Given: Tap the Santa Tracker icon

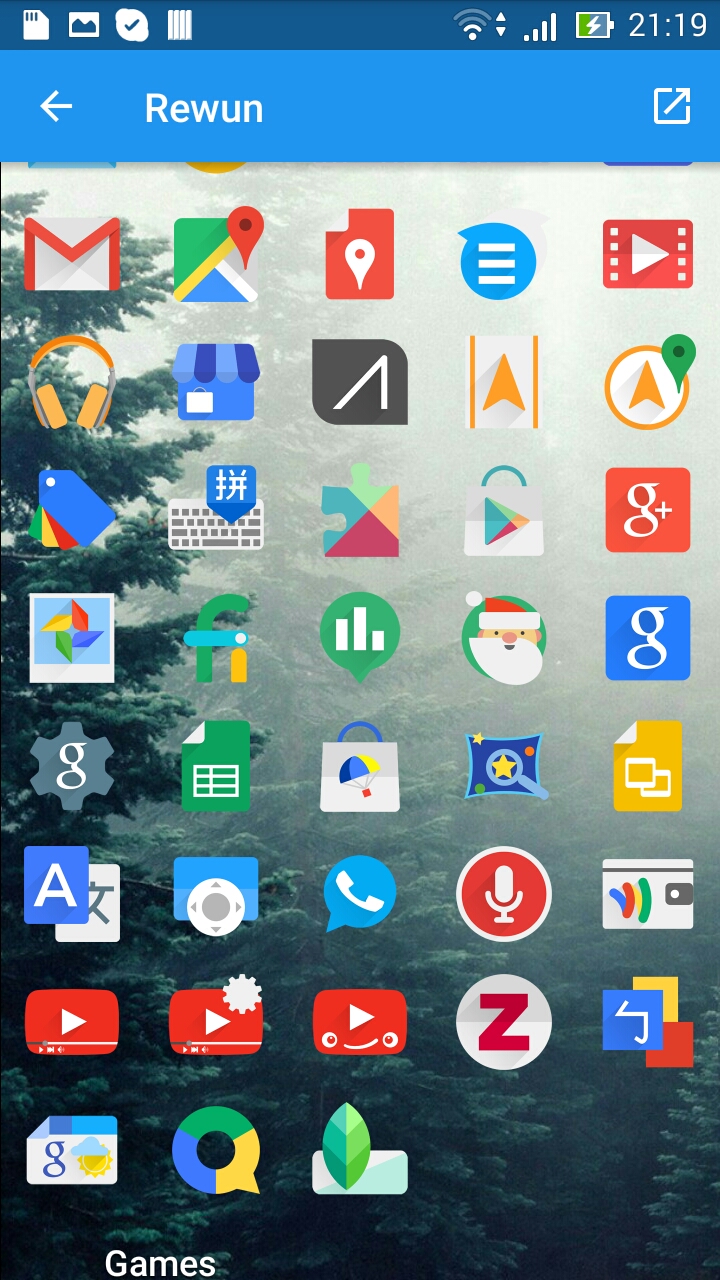Looking at the screenshot, I should (x=504, y=638).
